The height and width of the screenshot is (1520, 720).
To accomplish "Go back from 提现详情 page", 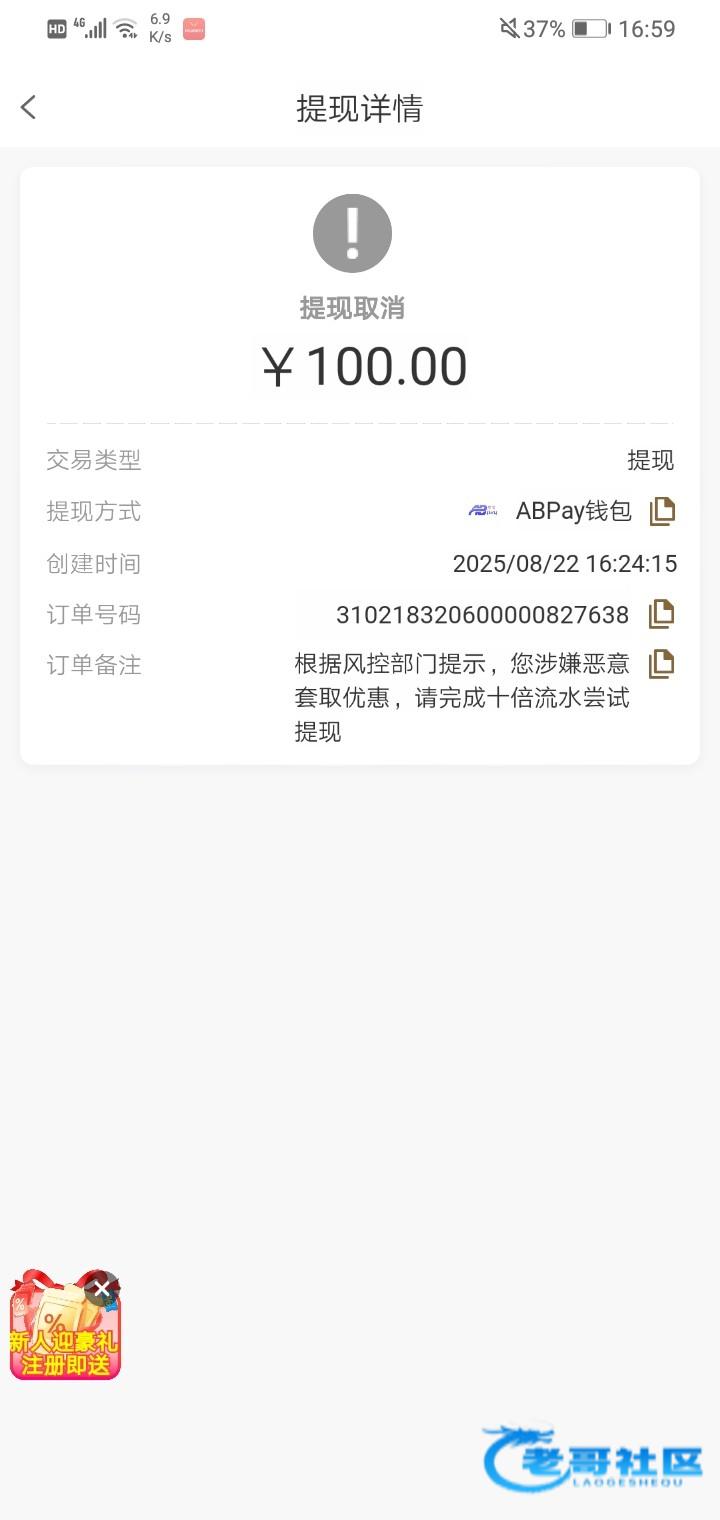I will click(x=29, y=108).
